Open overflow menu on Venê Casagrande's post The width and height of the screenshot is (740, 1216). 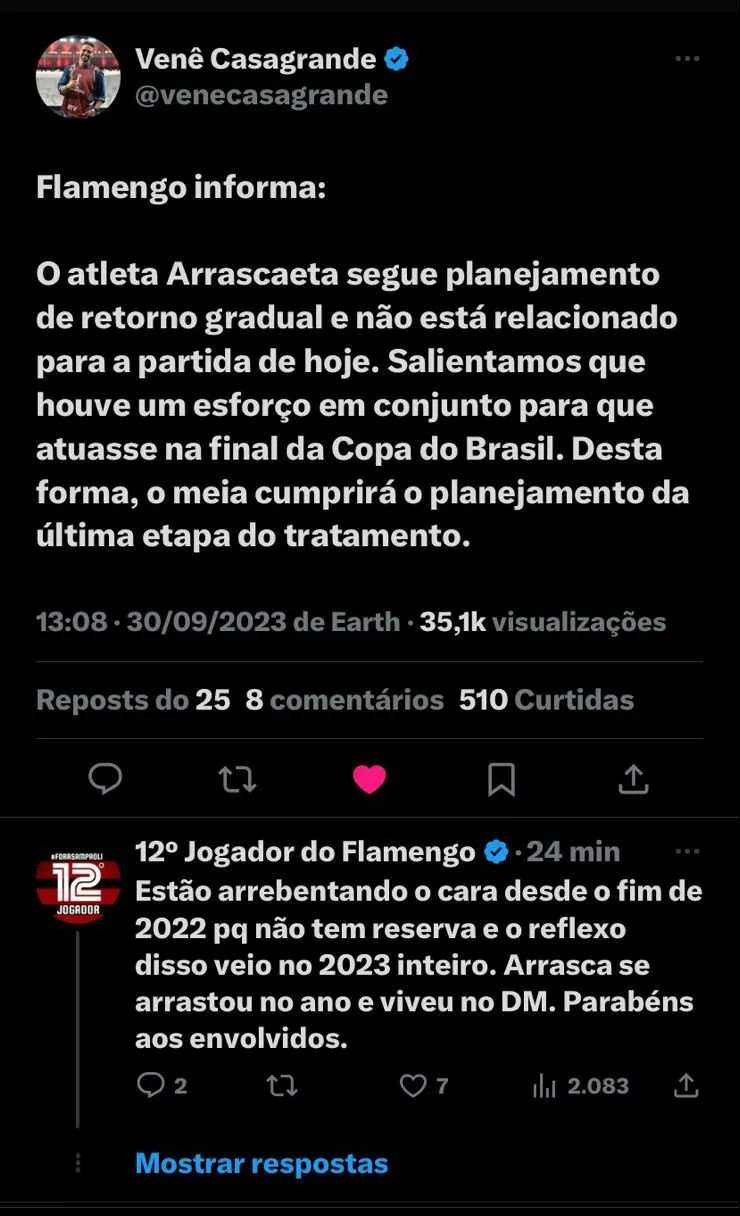[x=686, y=60]
